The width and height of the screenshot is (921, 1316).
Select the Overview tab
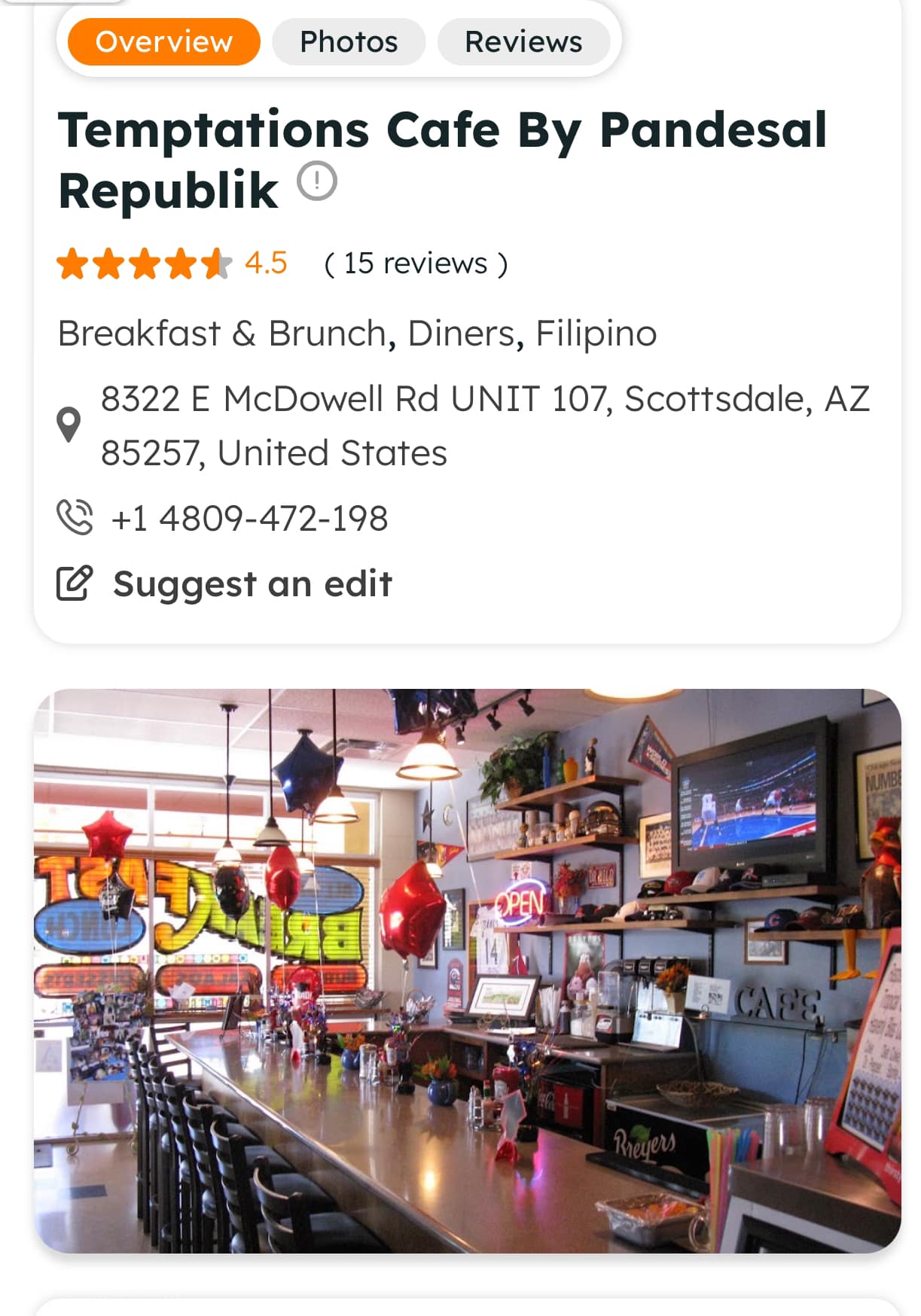(163, 42)
